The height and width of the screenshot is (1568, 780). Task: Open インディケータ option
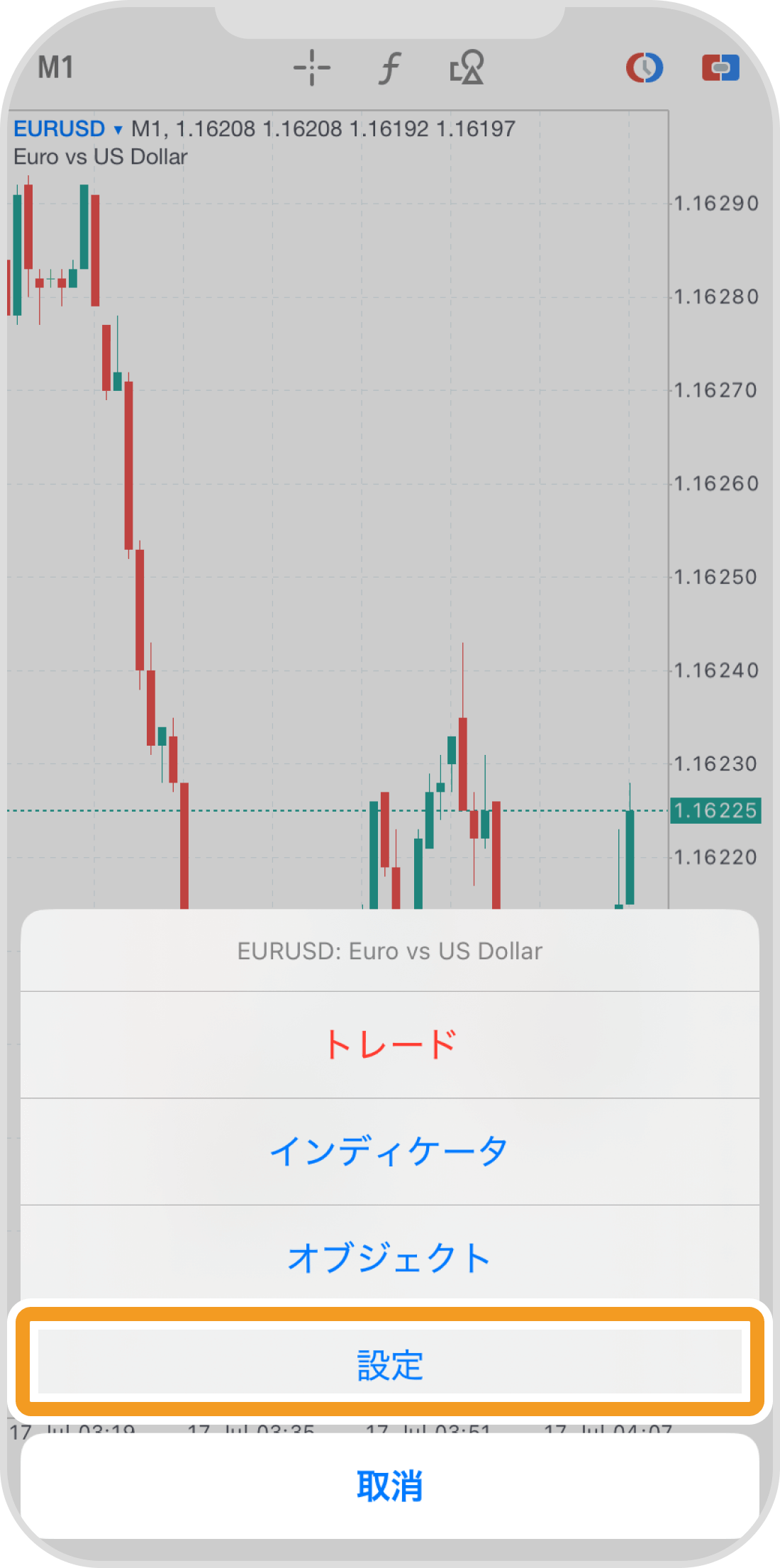(x=390, y=1151)
